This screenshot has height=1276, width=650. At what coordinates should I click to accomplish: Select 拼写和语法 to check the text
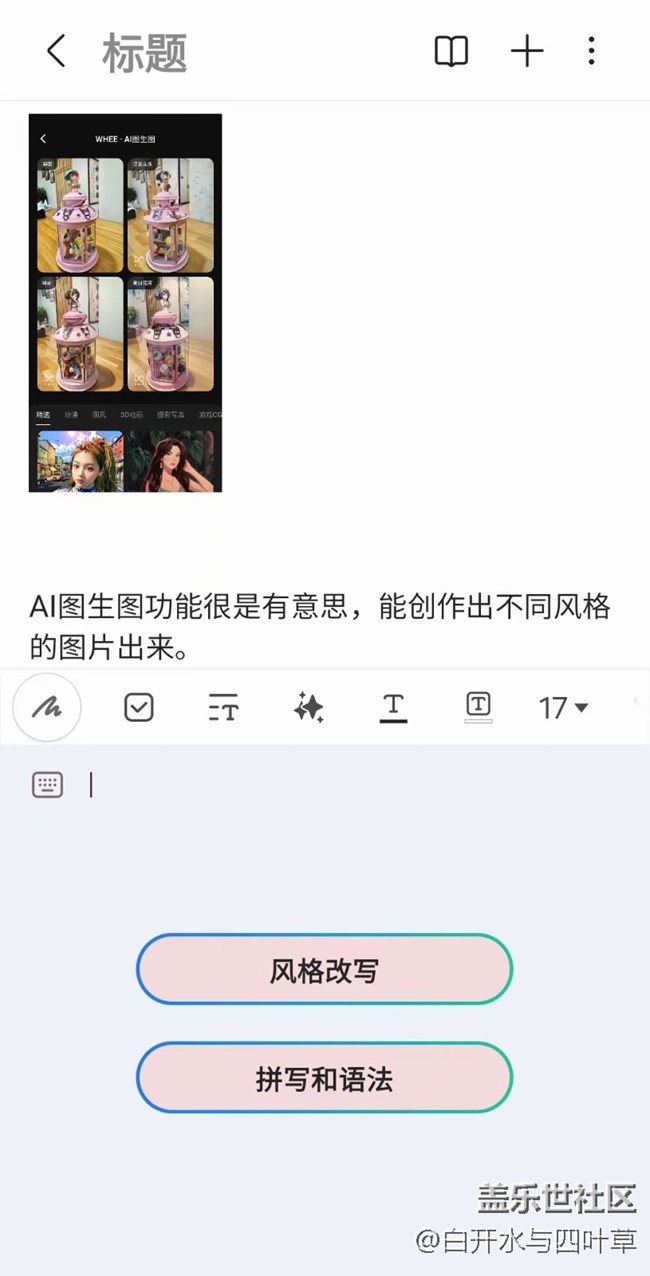324,1078
